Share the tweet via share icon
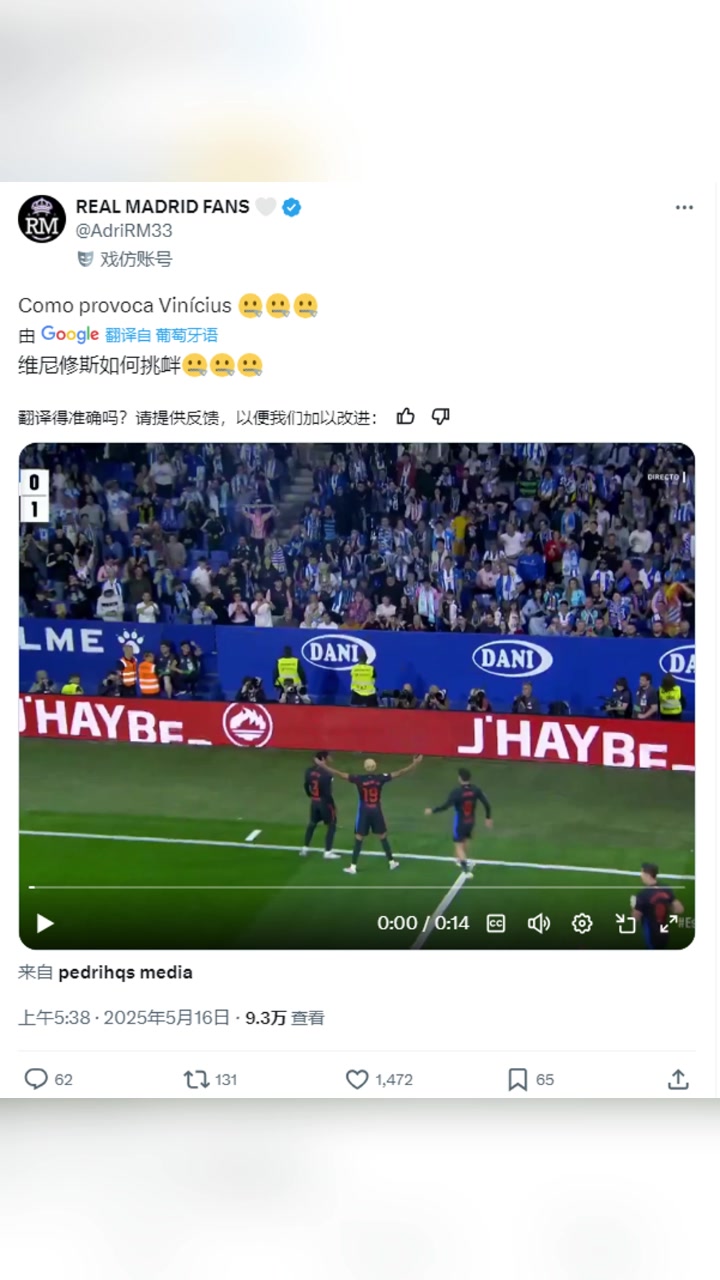This screenshot has width=720, height=1280. pyautogui.click(x=678, y=1079)
